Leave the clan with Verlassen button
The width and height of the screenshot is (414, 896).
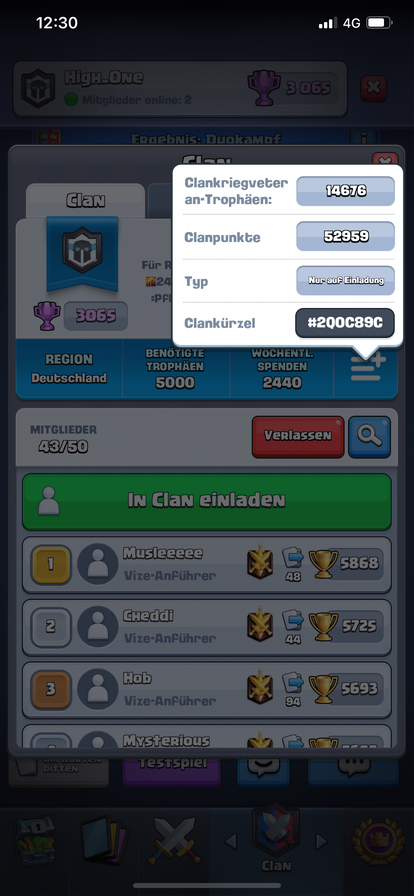point(298,437)
